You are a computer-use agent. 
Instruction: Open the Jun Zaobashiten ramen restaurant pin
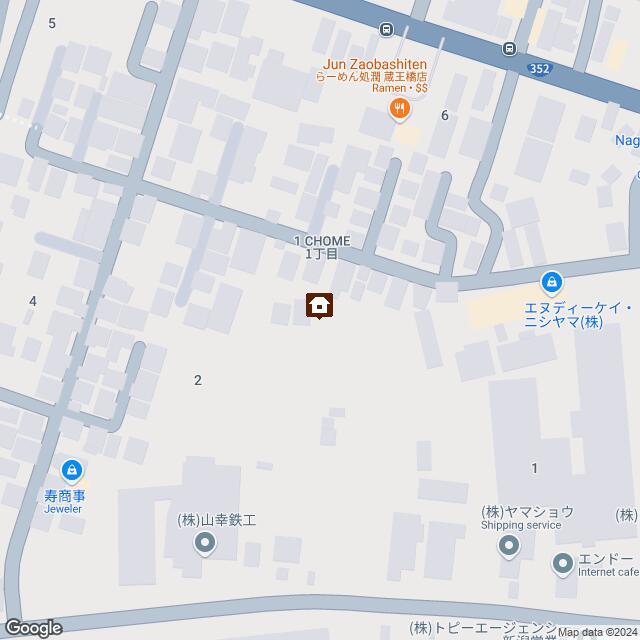point(401,110)
